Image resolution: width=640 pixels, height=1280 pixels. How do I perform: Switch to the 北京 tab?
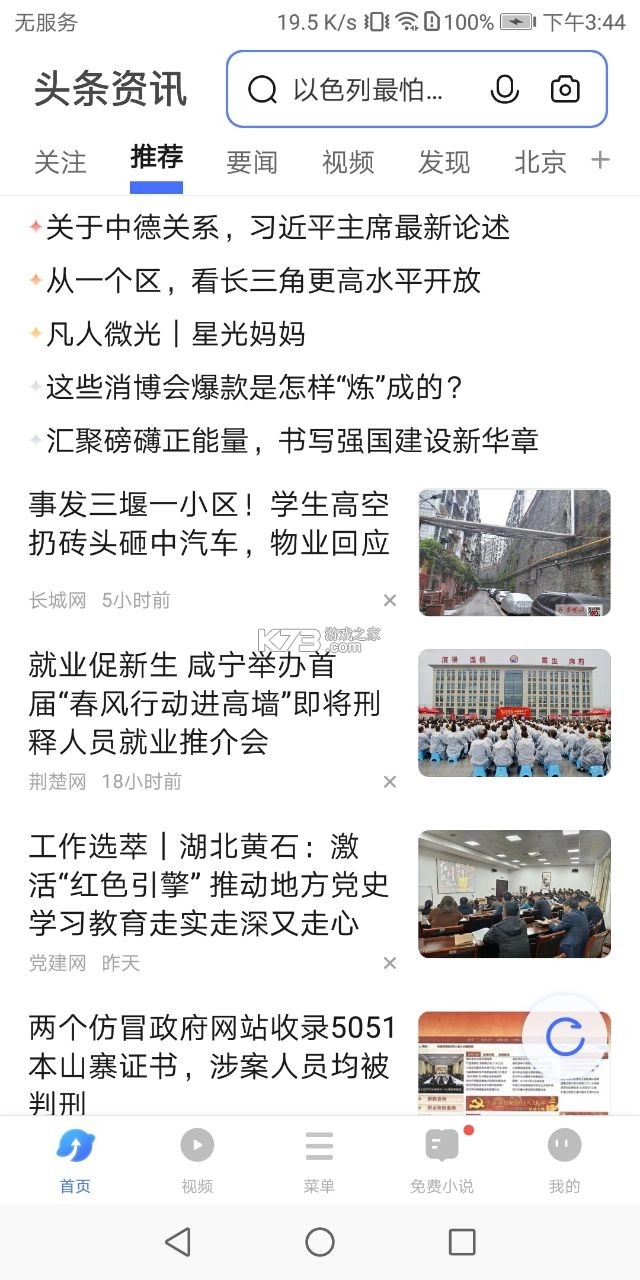[540, 162]
